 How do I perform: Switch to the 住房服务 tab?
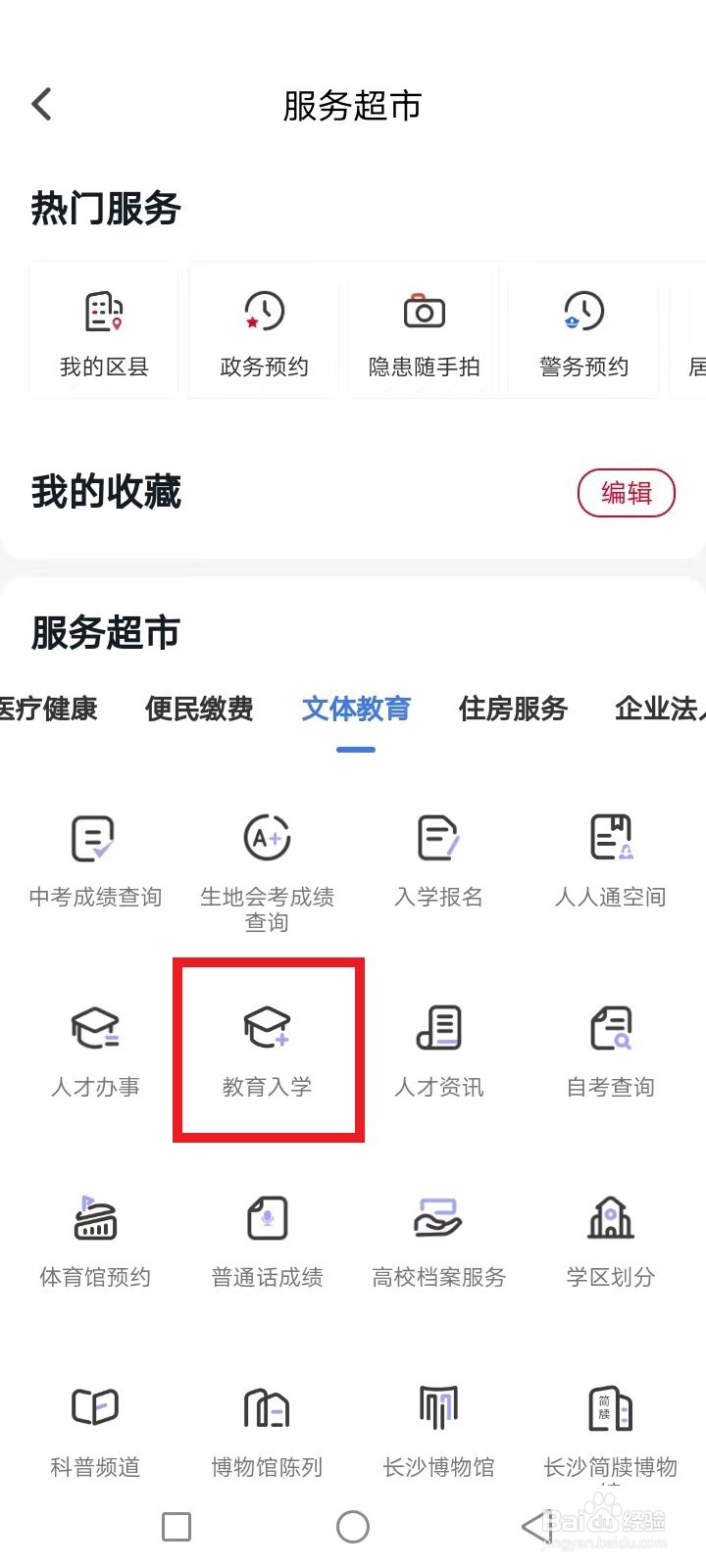click(512, 709)
